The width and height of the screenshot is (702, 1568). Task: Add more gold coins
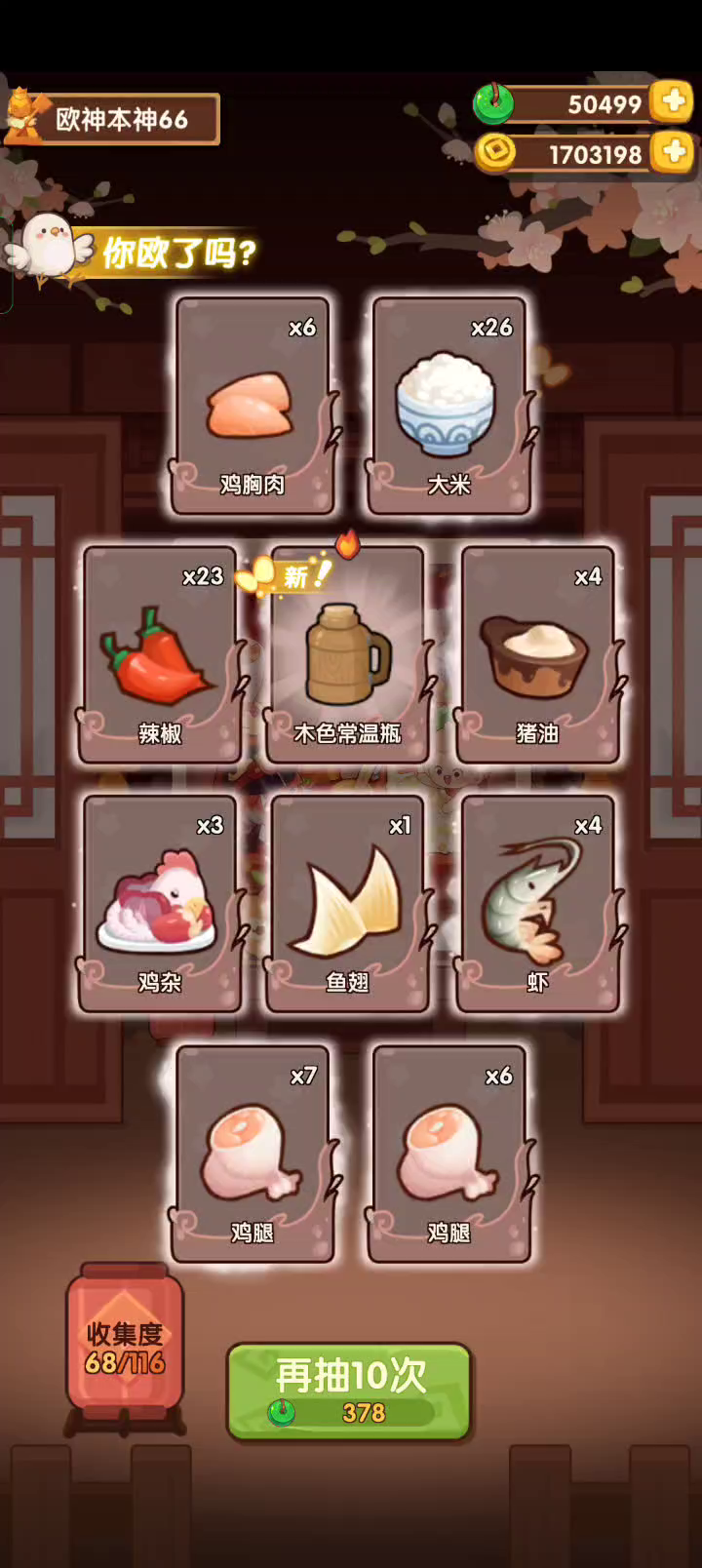pos(673,152)
